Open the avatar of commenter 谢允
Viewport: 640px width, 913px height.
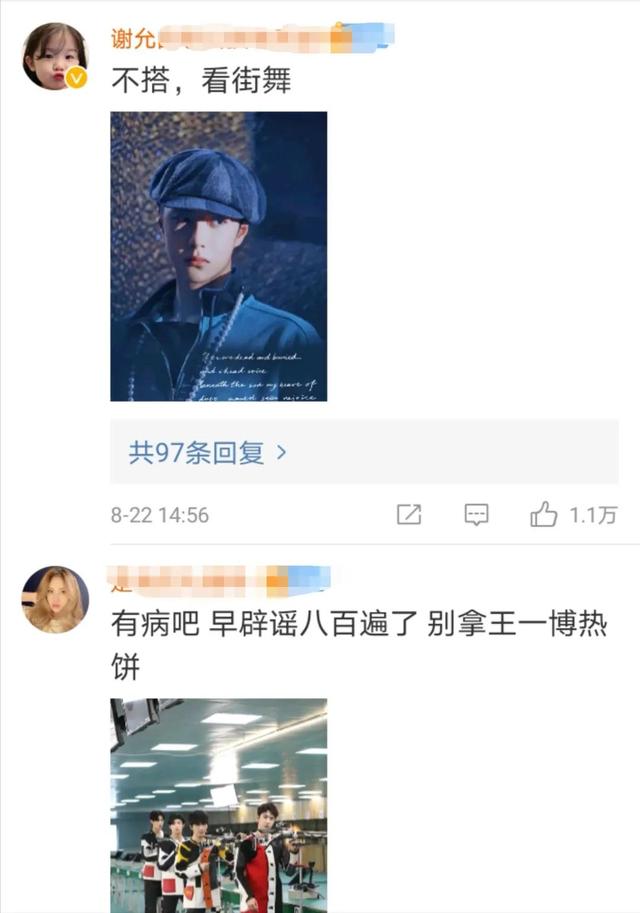[55, 56]
